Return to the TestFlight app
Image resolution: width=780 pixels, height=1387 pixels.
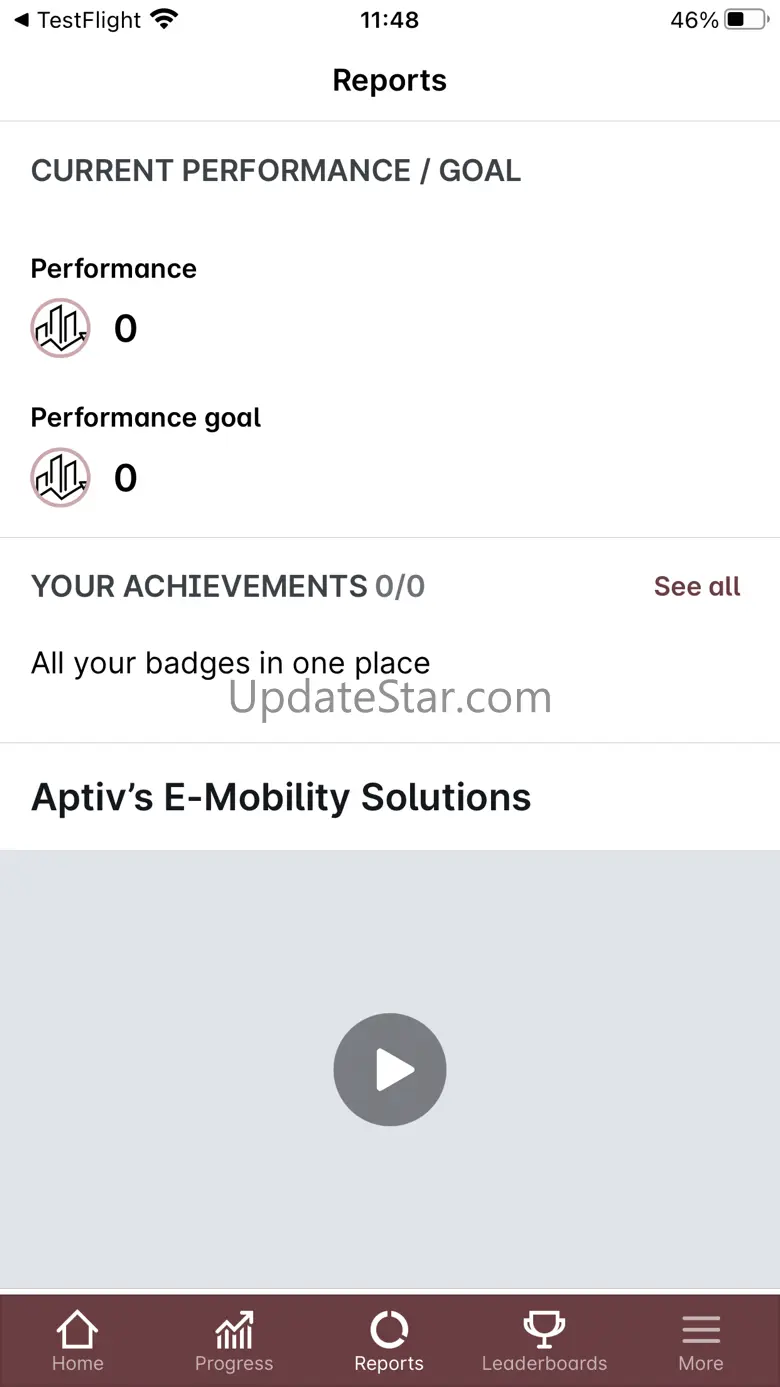pos(77,20)
